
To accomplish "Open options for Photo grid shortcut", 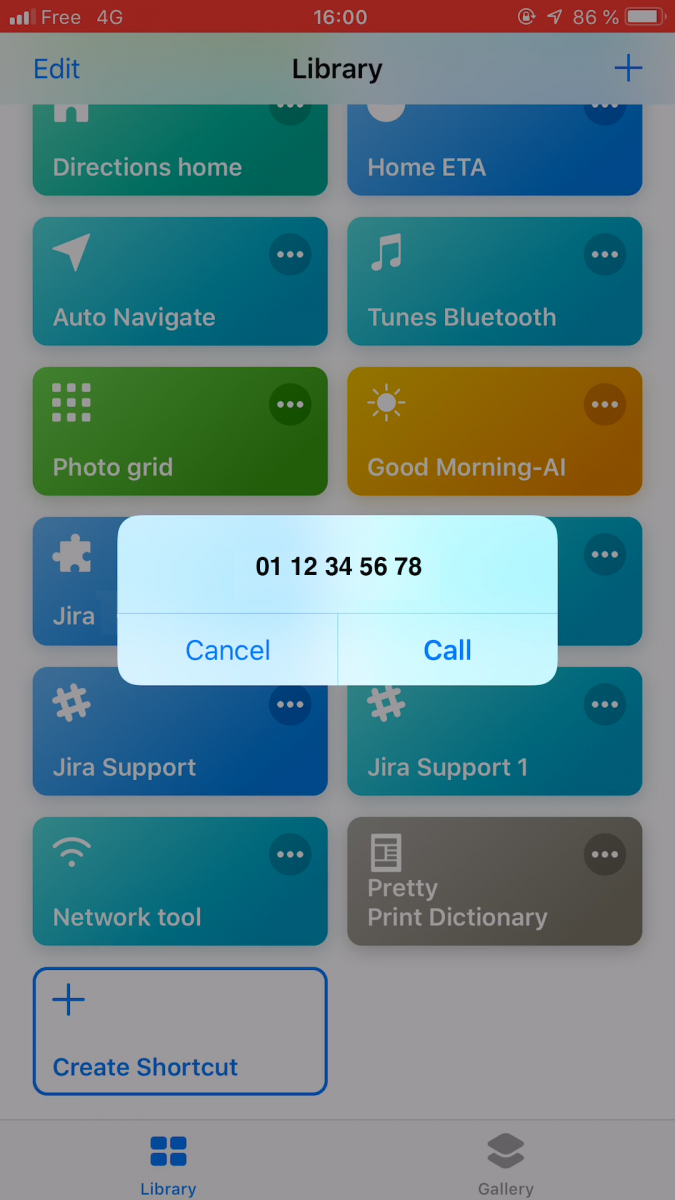I will (x=290, y=405).
